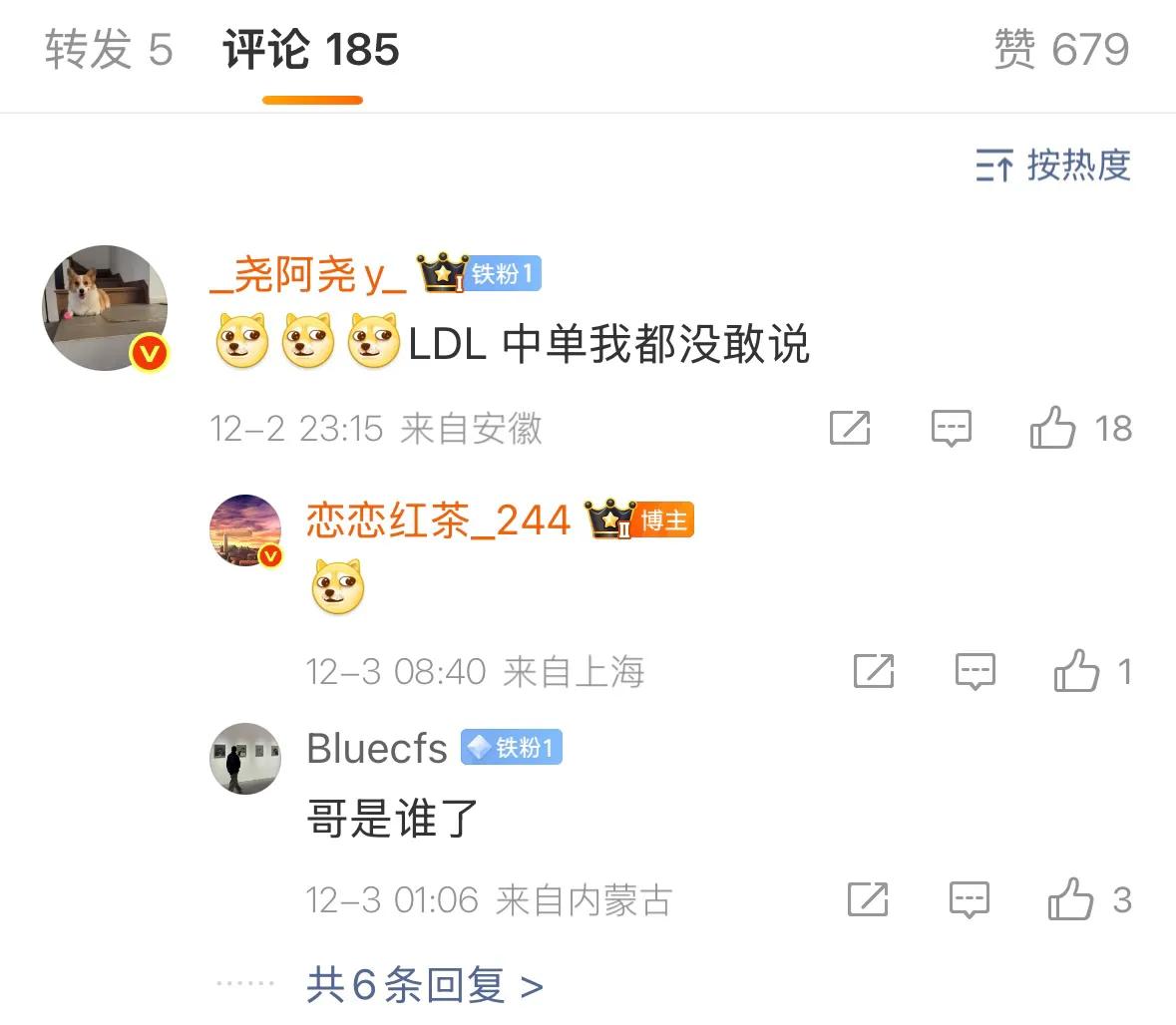Open _尧阿尧y_'s profile avatar
The height and width of the screenshot is (1025, 1176).
click(x=105, y=308)
